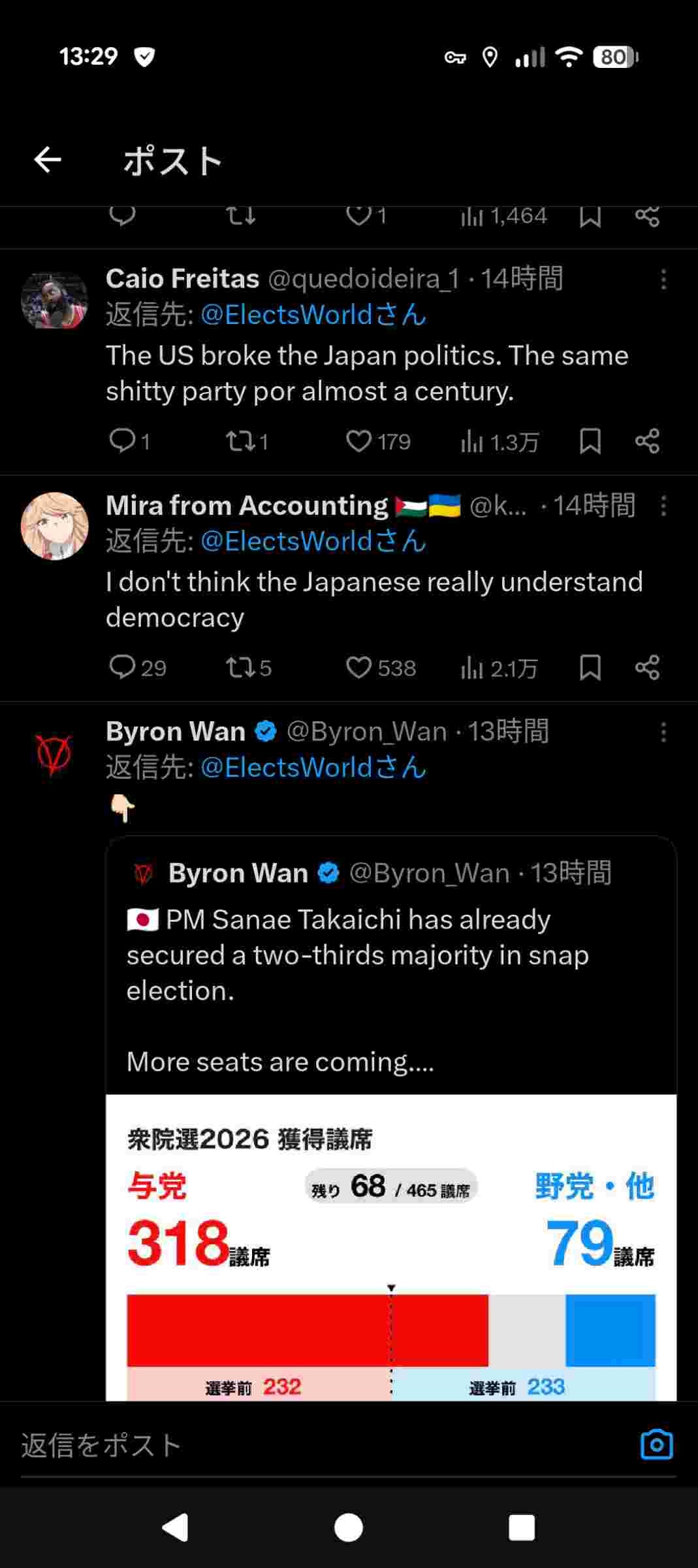Attach a photo with the camera icon
The width and height of the screenshot is (698, 1568).
[x=656, y=1445]
